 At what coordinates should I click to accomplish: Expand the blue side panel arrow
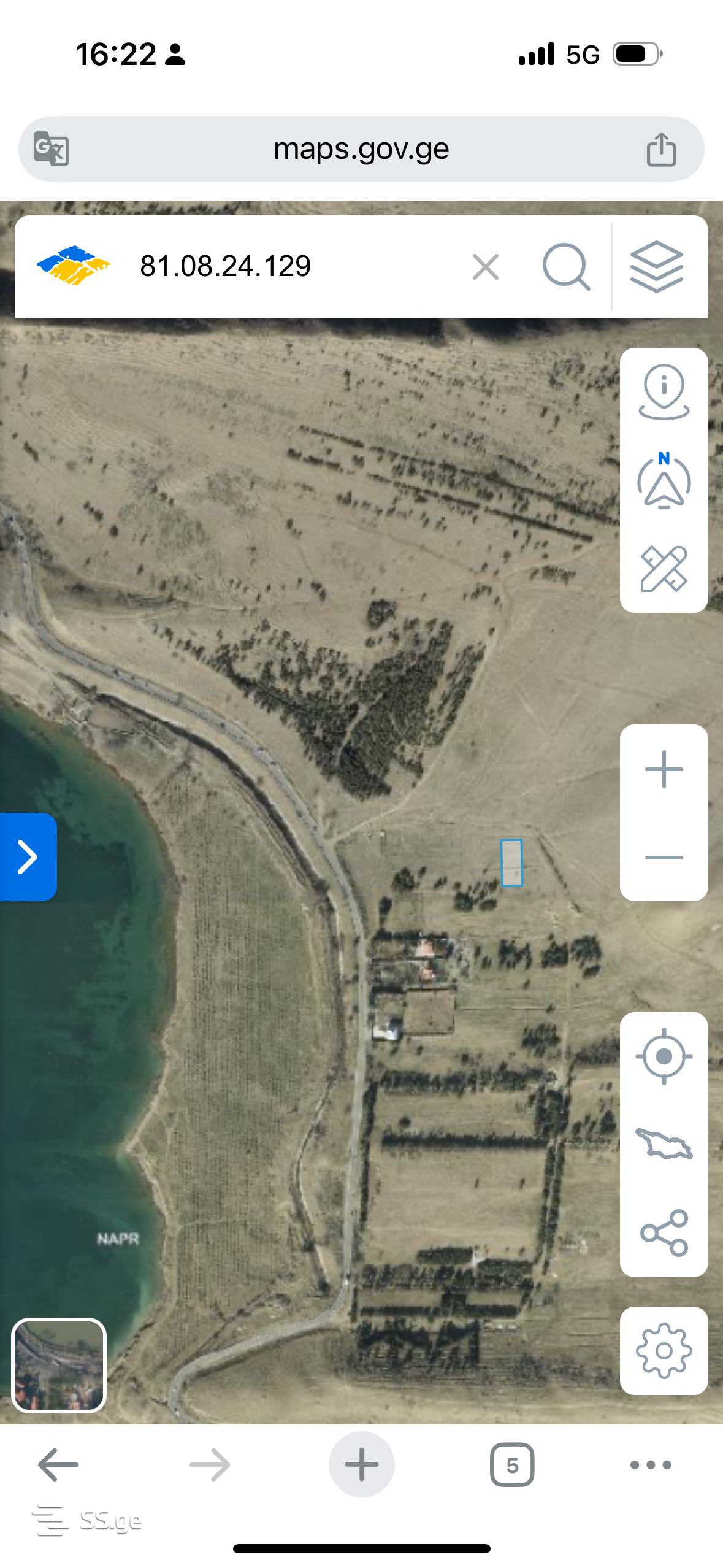(28, 856)
